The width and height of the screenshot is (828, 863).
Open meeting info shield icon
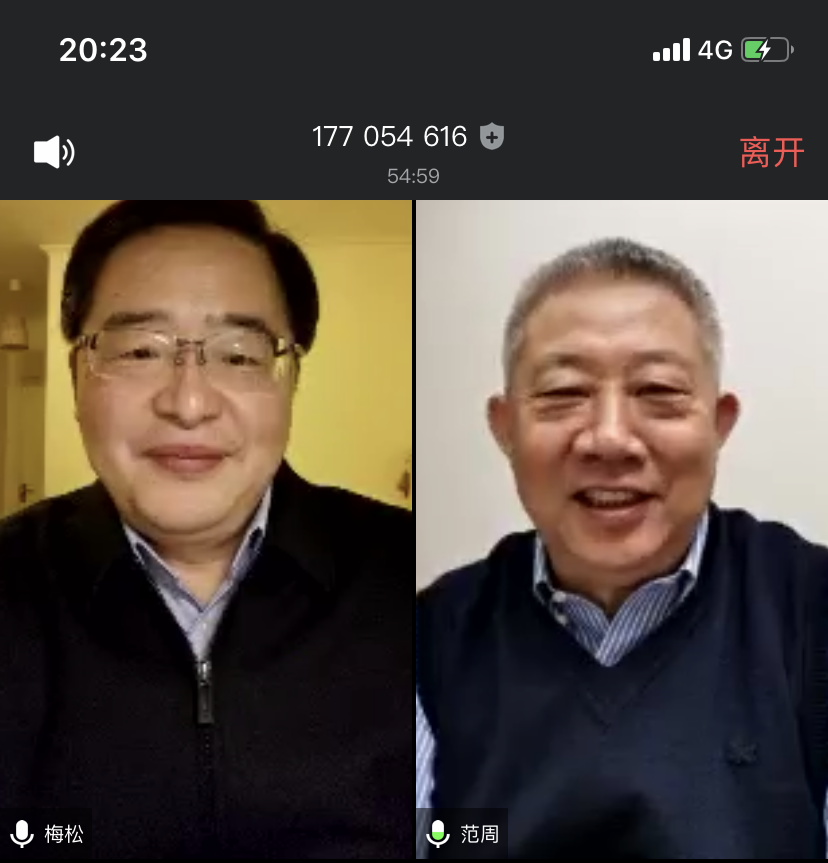pos(491,136)
